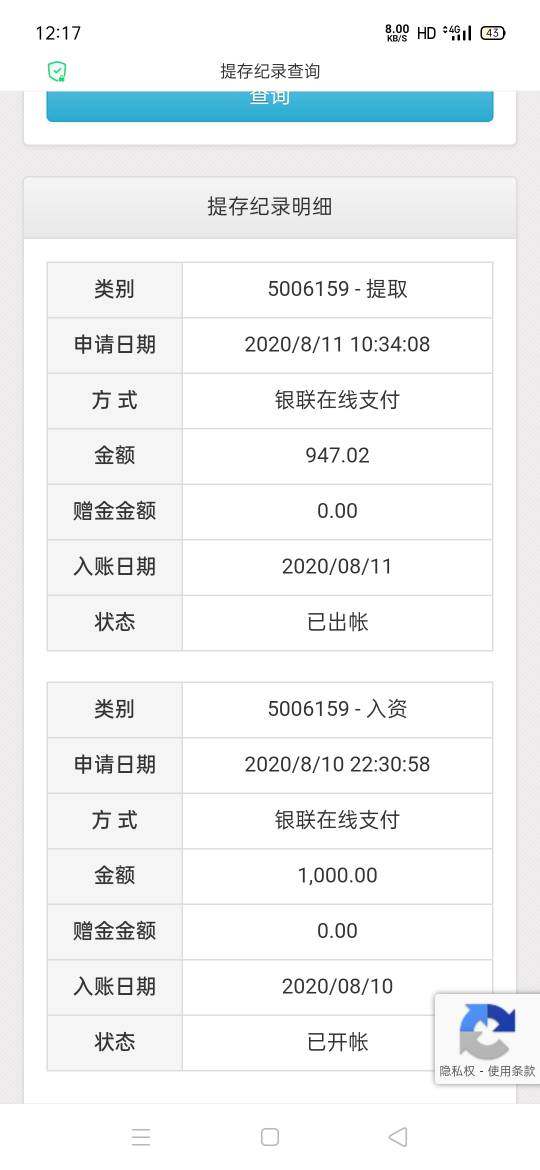Return to the home screen
The image size is (540, 1170).
coord(270,1136)
